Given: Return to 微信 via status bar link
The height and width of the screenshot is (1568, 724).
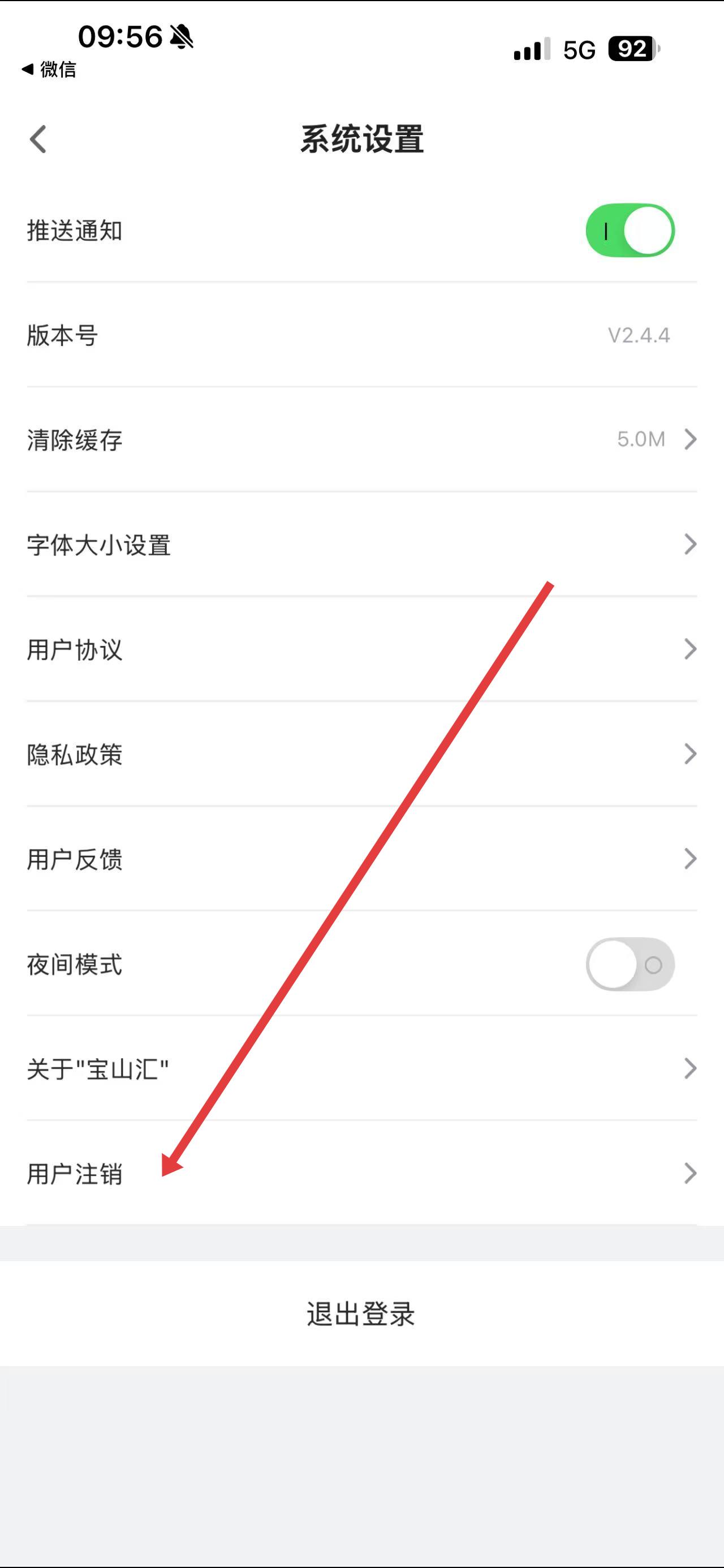Looking at the screenshot, I should pyautogui.click(x=50, y=70).
